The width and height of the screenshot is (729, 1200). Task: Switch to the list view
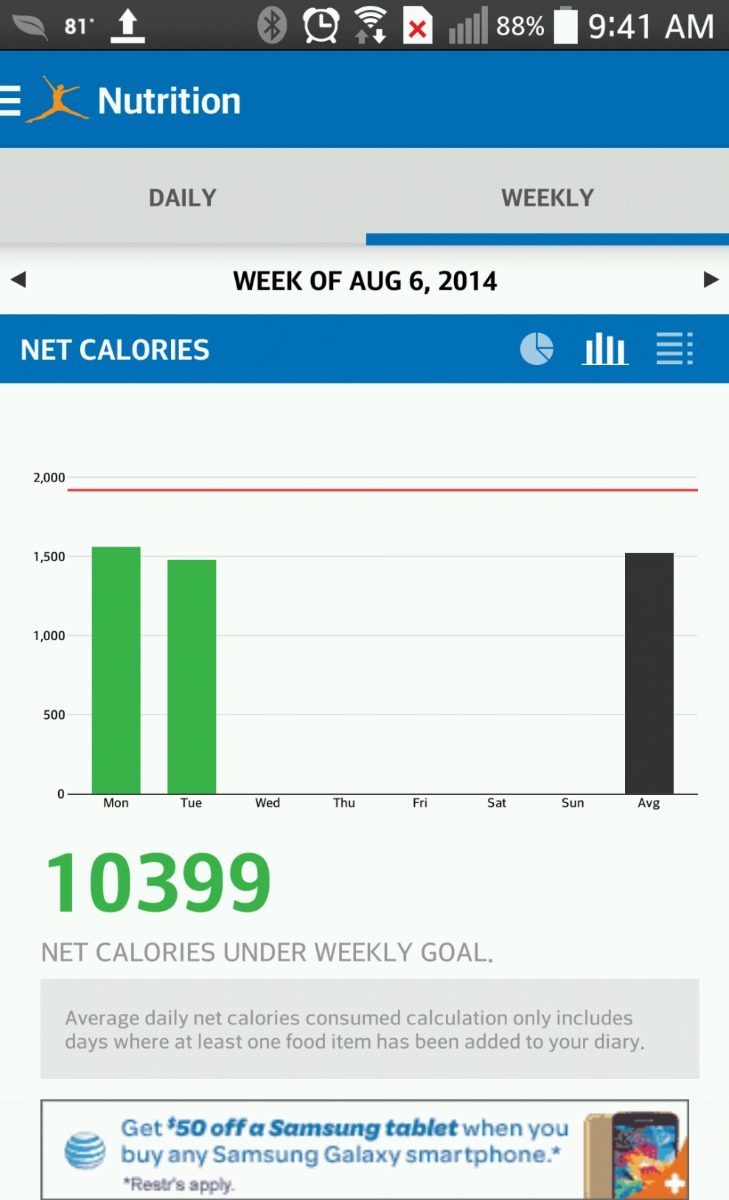click(674, 349)
